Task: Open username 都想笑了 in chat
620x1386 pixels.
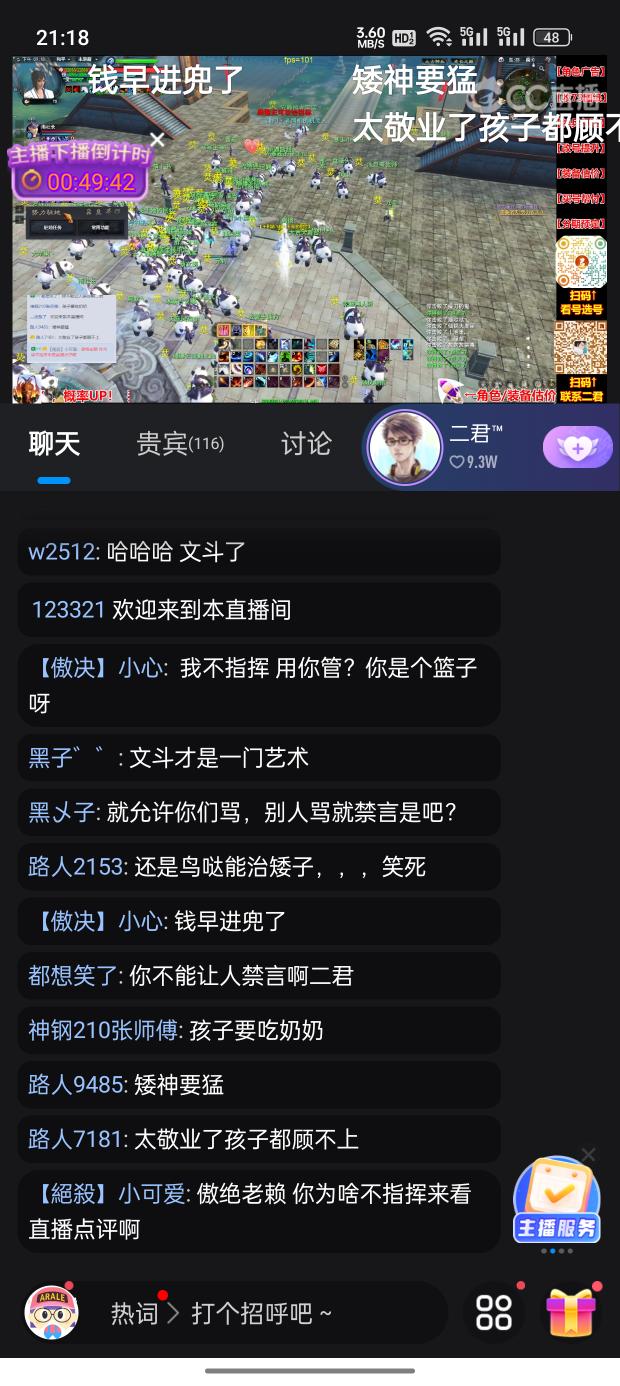Action: [x=73, y=975]
